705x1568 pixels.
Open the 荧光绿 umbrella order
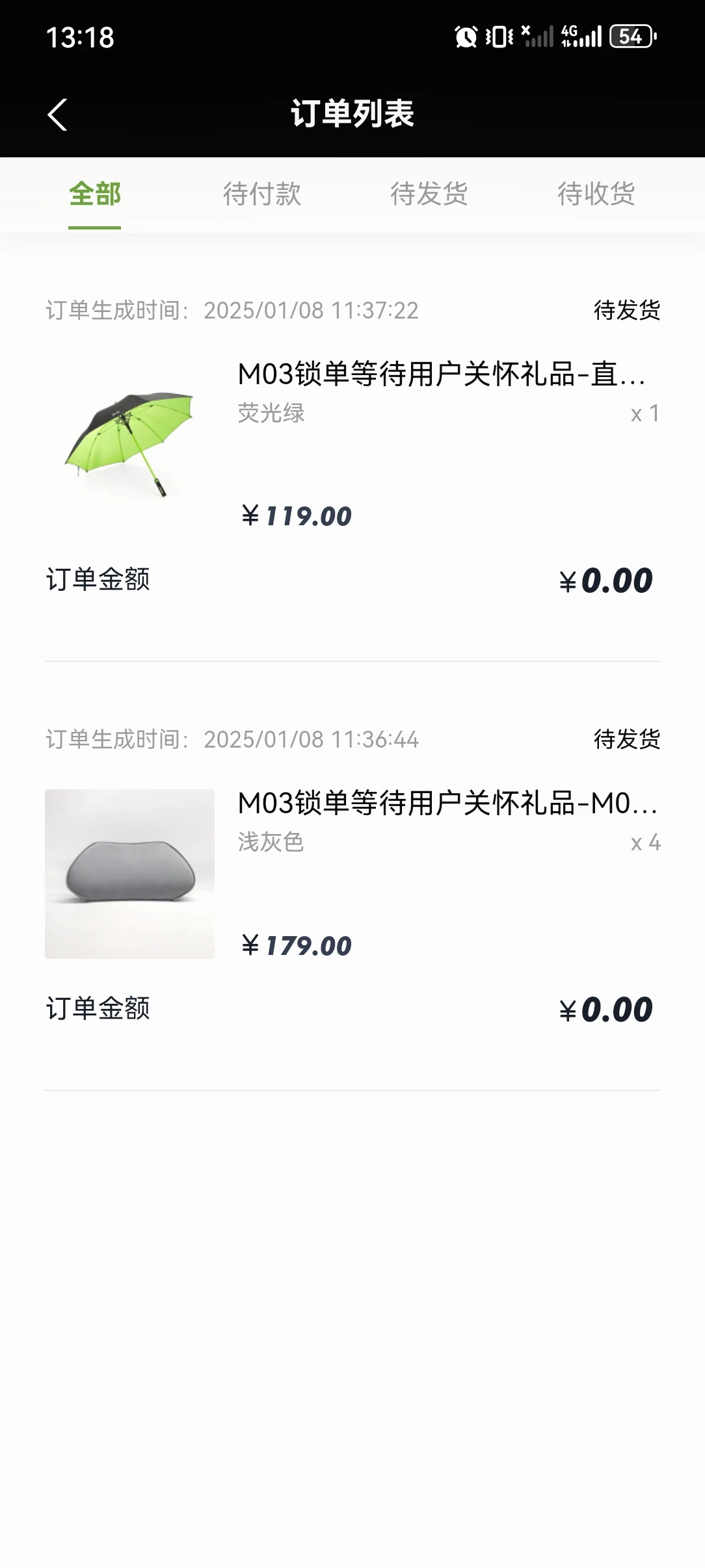[x=353, y=446]
